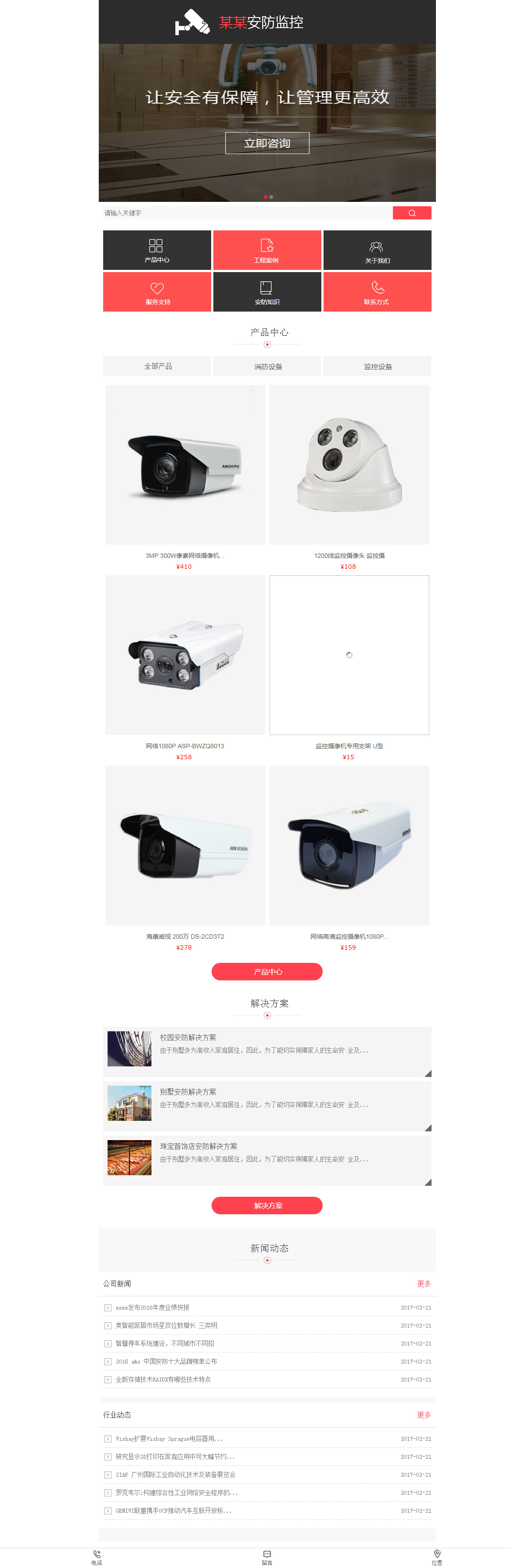Tap the red 产品中心 pill button
Image resolution: width=511 pixels, height=1568 pixels.
(x=267, y=972)
